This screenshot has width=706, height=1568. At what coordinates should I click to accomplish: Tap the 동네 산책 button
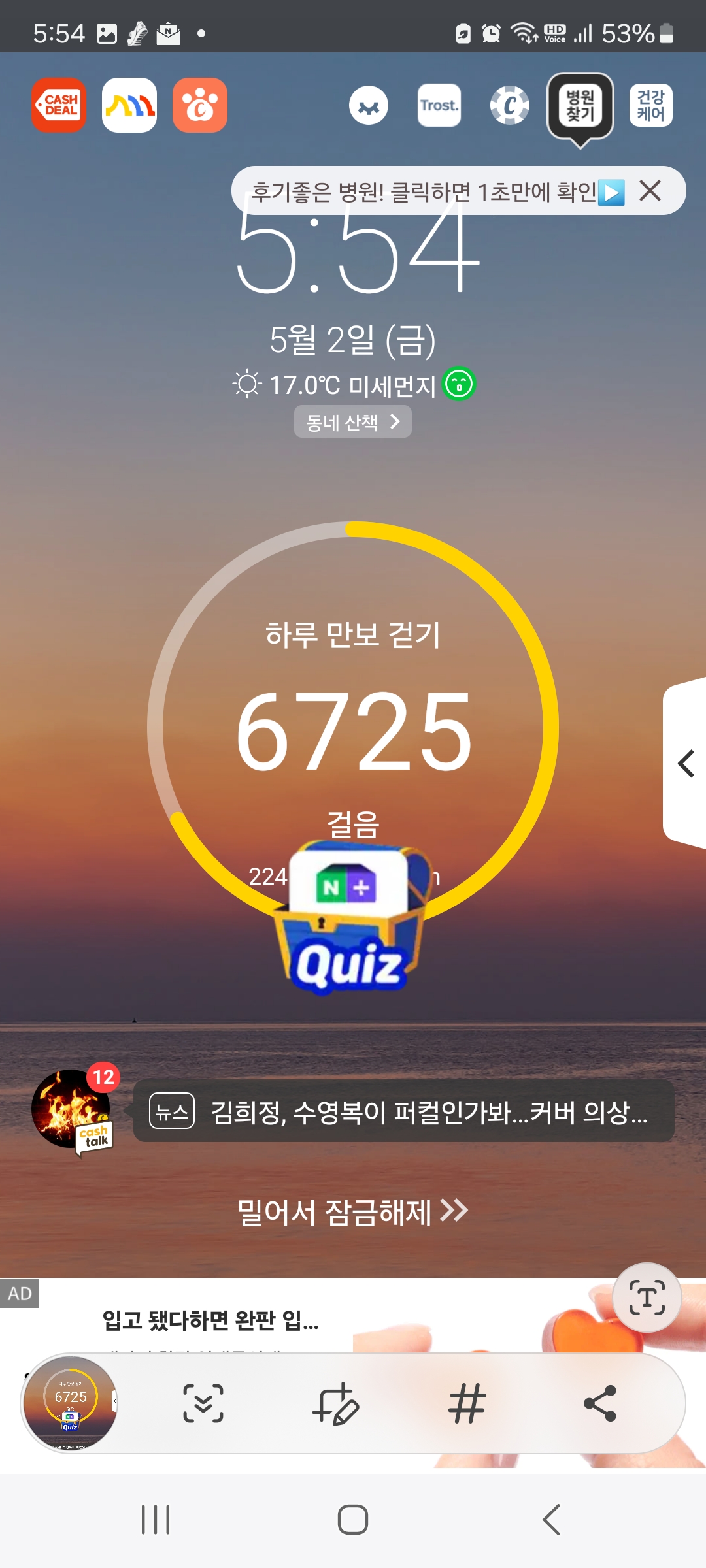click(x=352, y=422)
